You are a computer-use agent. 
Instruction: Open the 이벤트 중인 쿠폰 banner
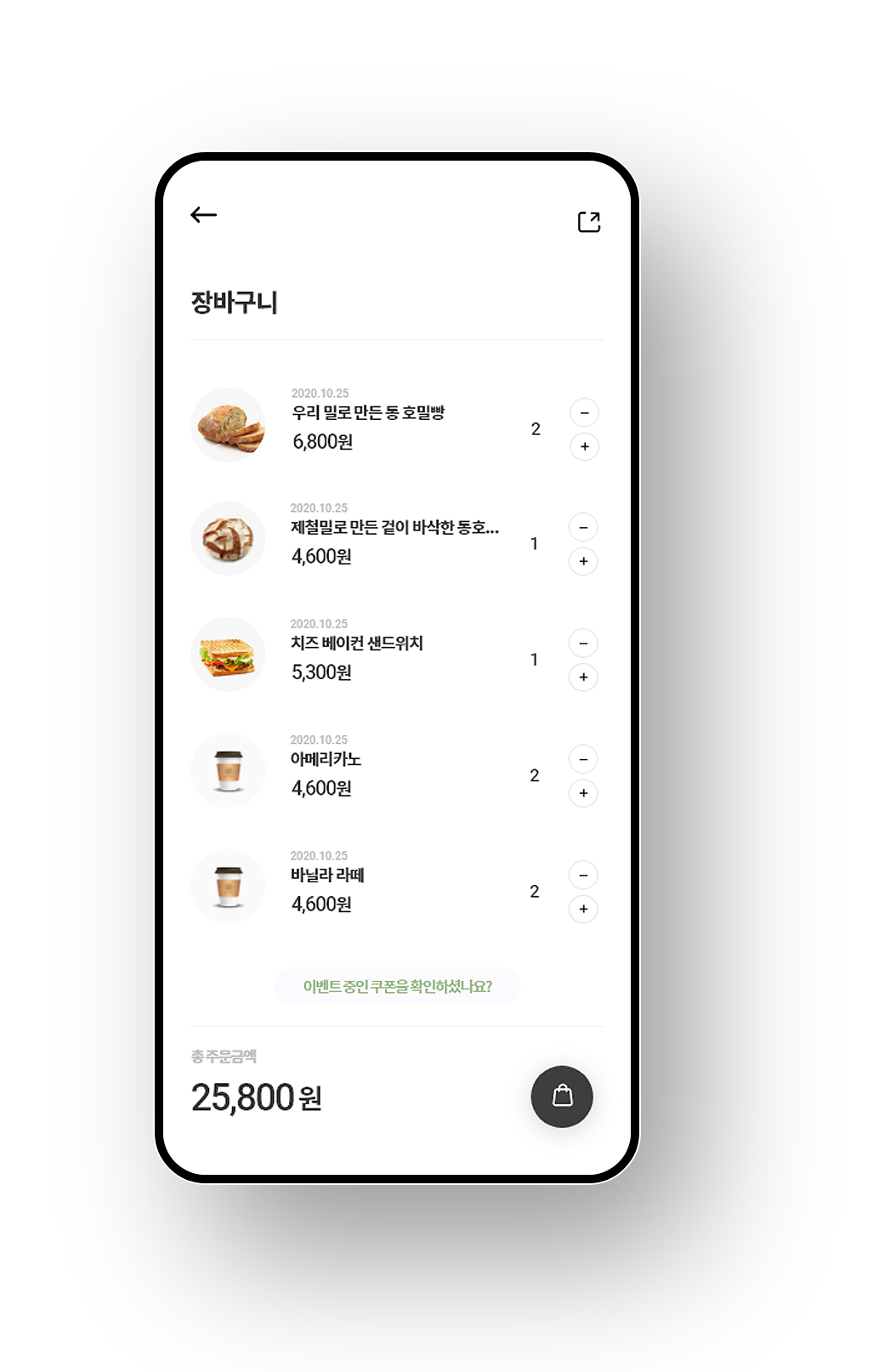[397, 986]
